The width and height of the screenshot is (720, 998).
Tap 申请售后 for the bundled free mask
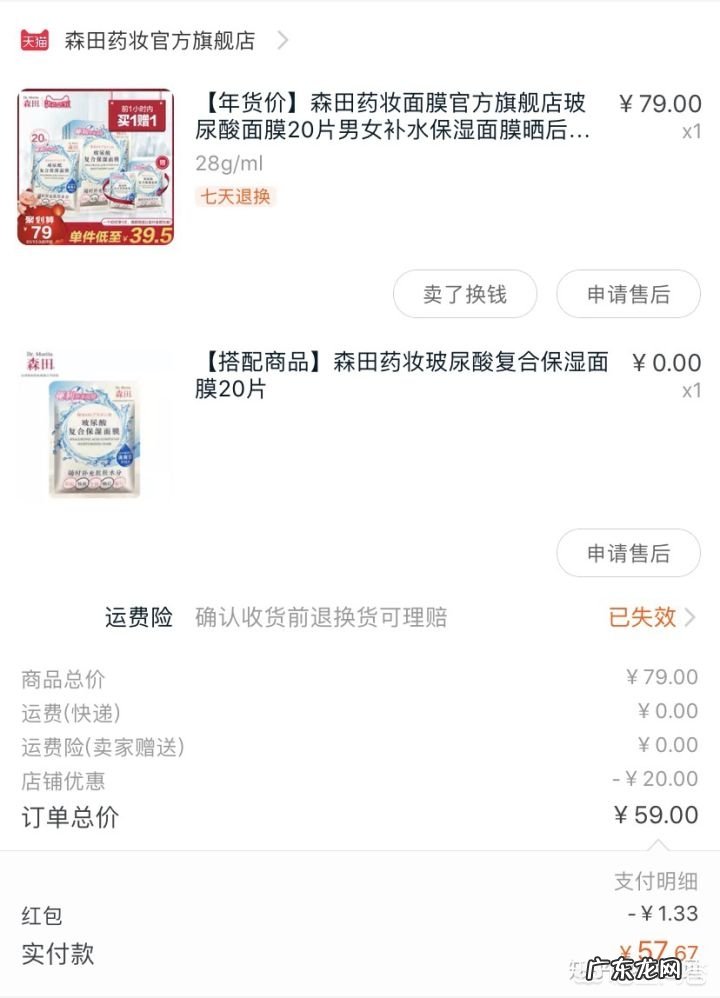point(627,553)
